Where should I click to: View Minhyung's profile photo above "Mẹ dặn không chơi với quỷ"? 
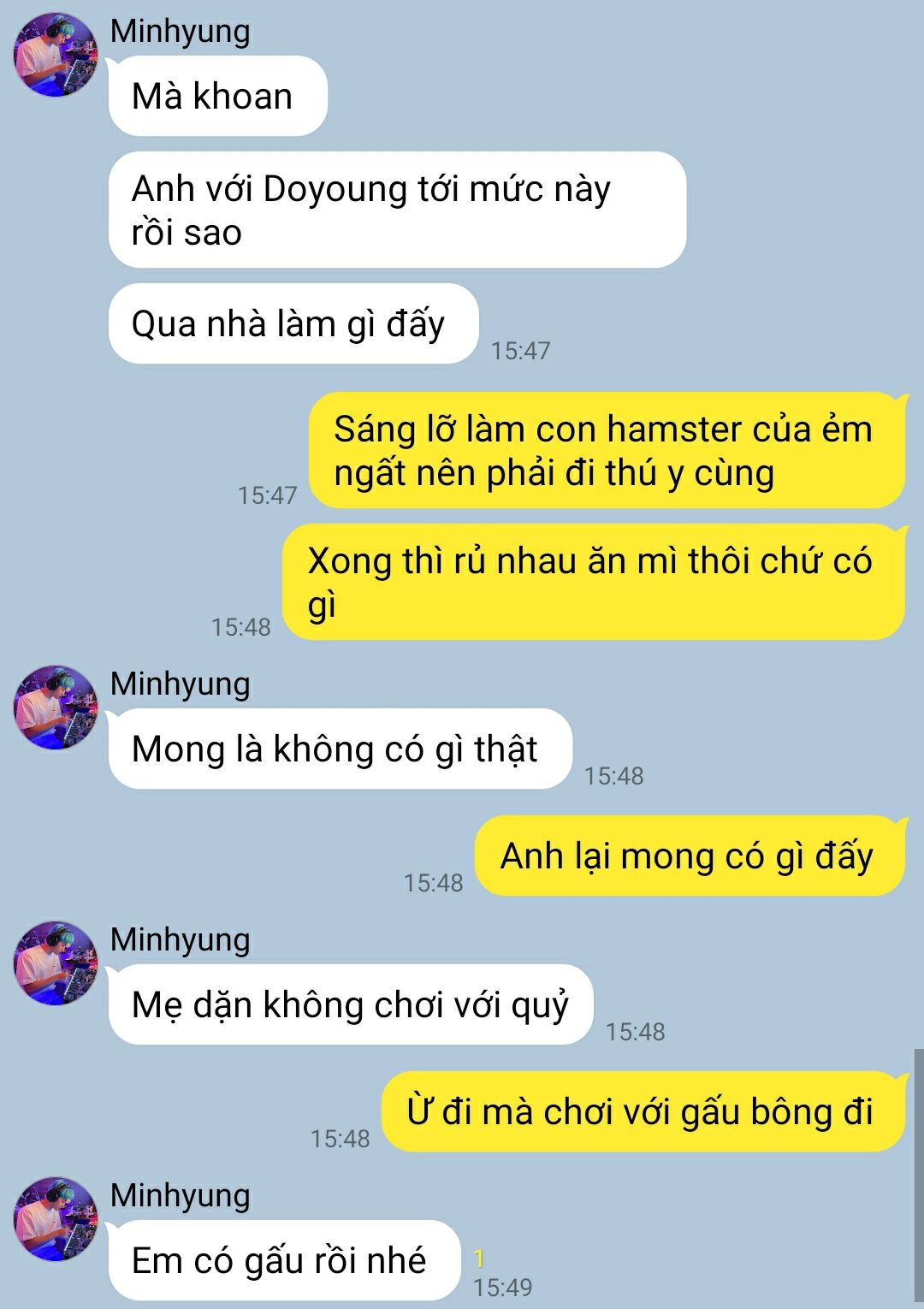(x=56, y=963)
